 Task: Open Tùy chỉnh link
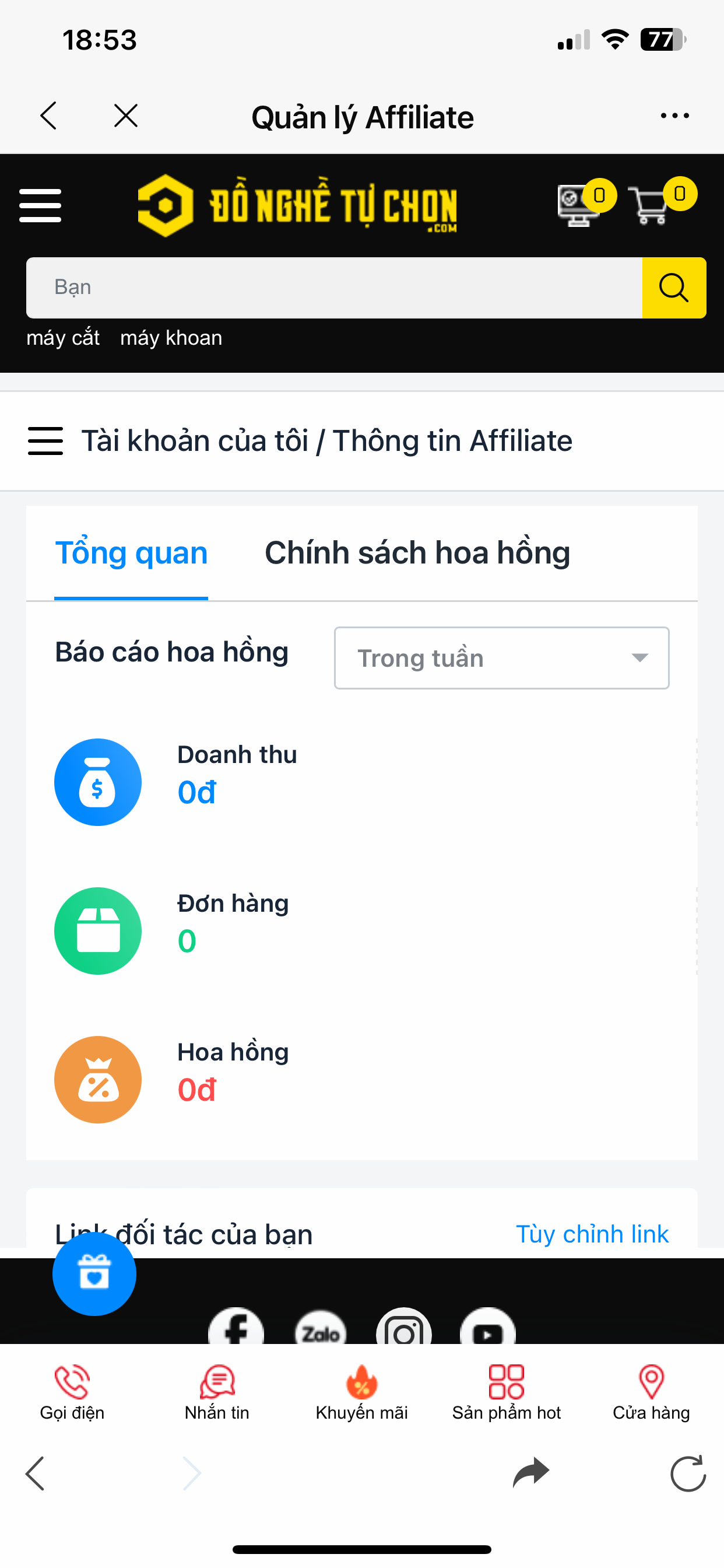pyautogui.click(x=592, y=1234)
